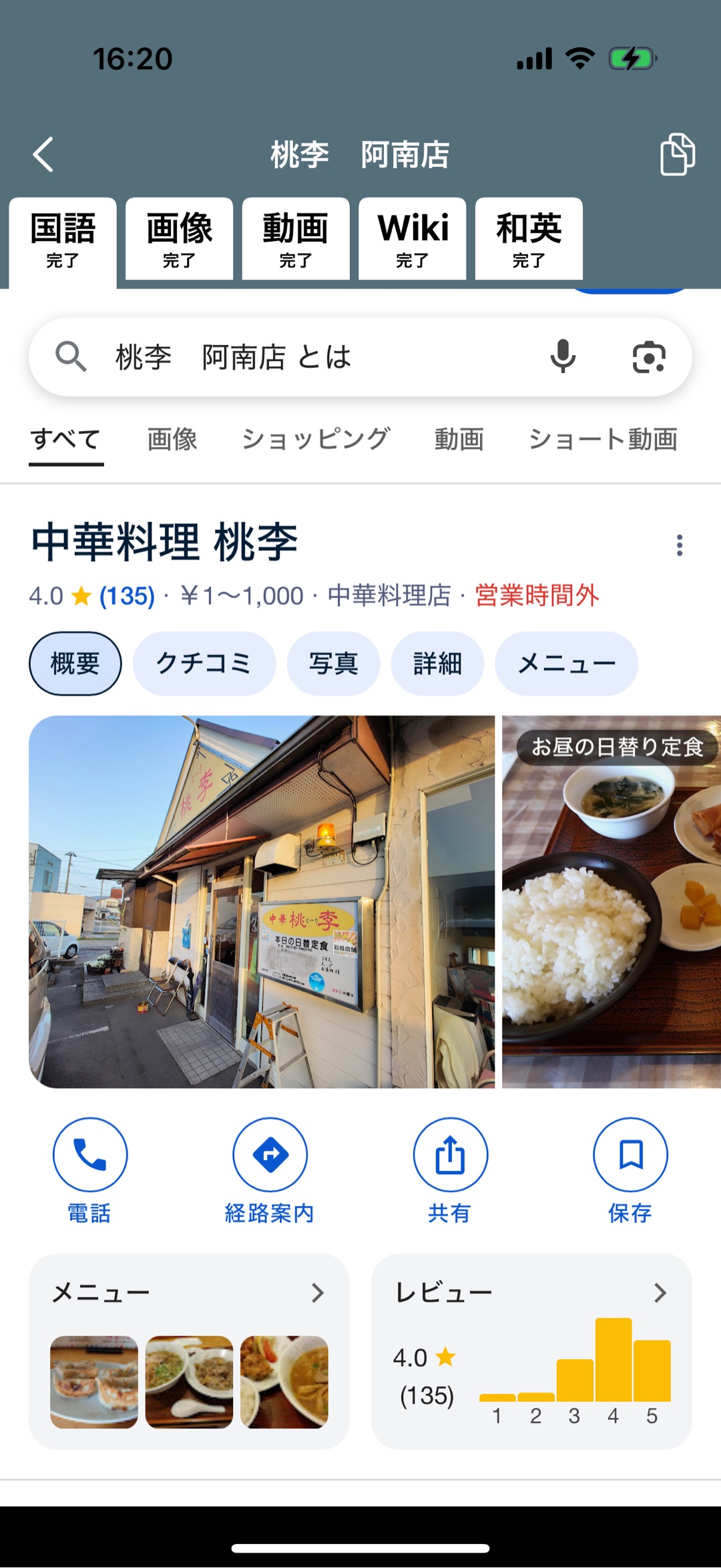Start voice search with the microphone
The image size is (721, 1568).
point(563,356)
